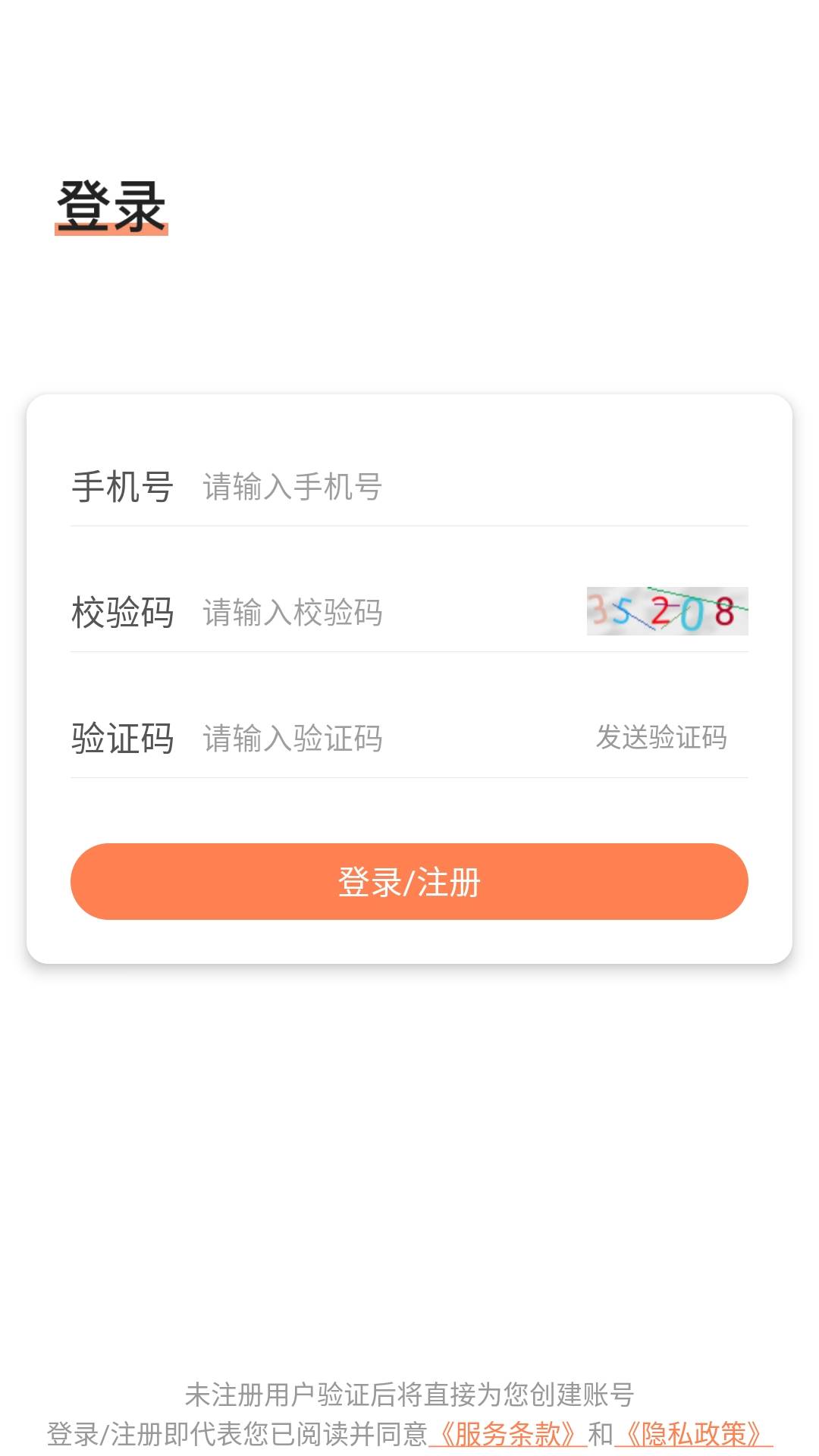Tap the 登录/注册 button
The image size is (819, 1456).
tap(409, 882)
